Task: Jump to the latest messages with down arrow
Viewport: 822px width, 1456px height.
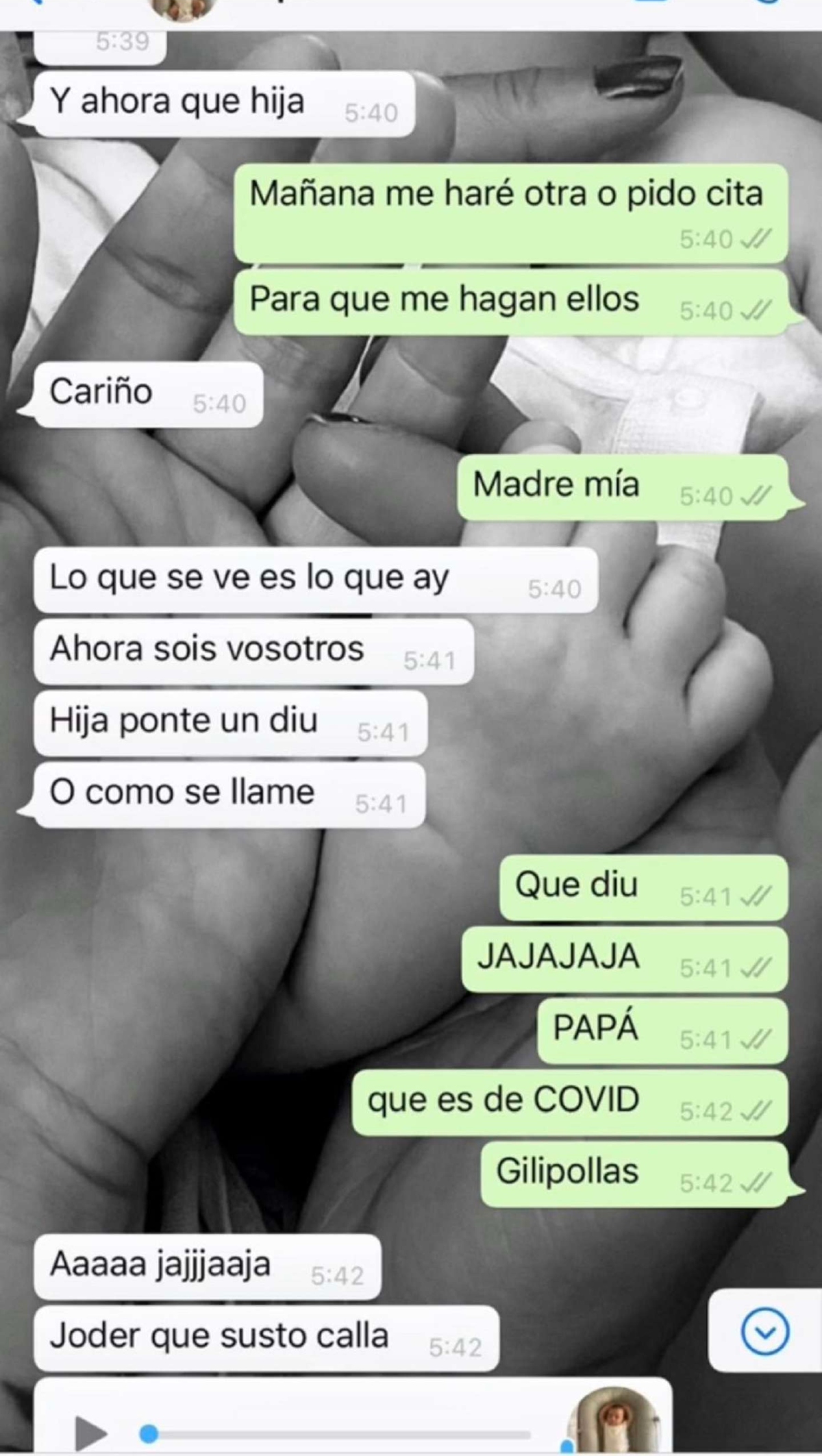Action: point(764,1332)
